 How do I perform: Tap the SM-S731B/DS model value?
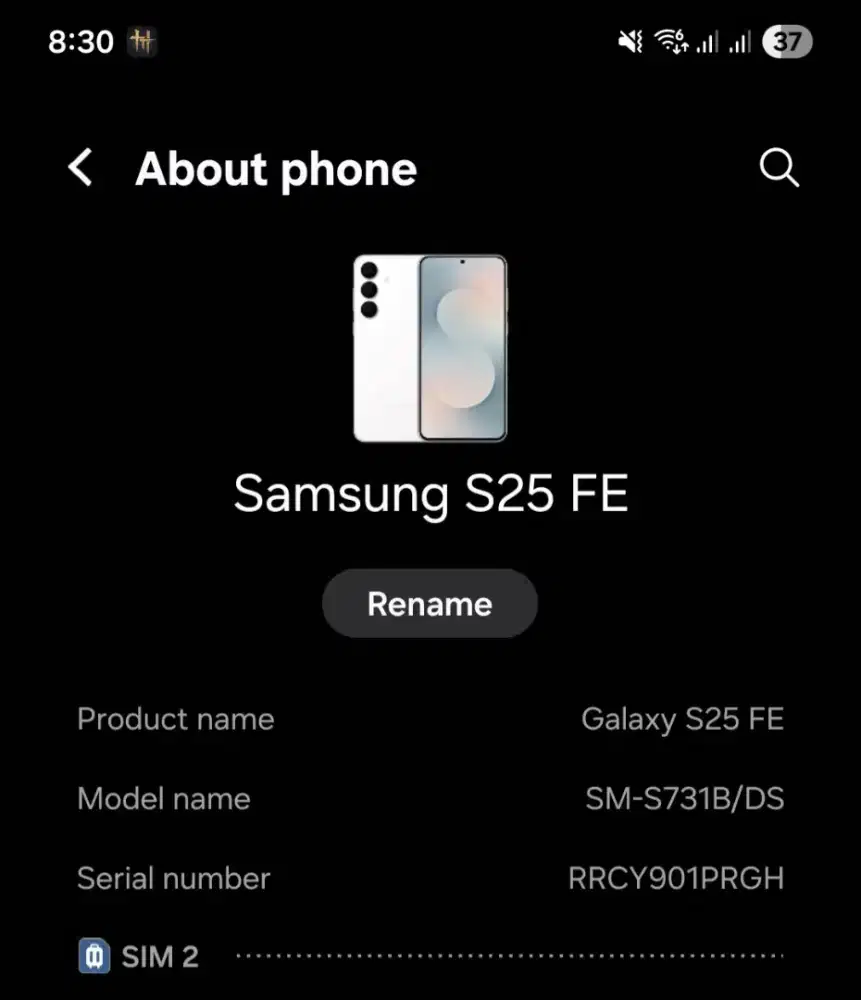pos(685,799)
